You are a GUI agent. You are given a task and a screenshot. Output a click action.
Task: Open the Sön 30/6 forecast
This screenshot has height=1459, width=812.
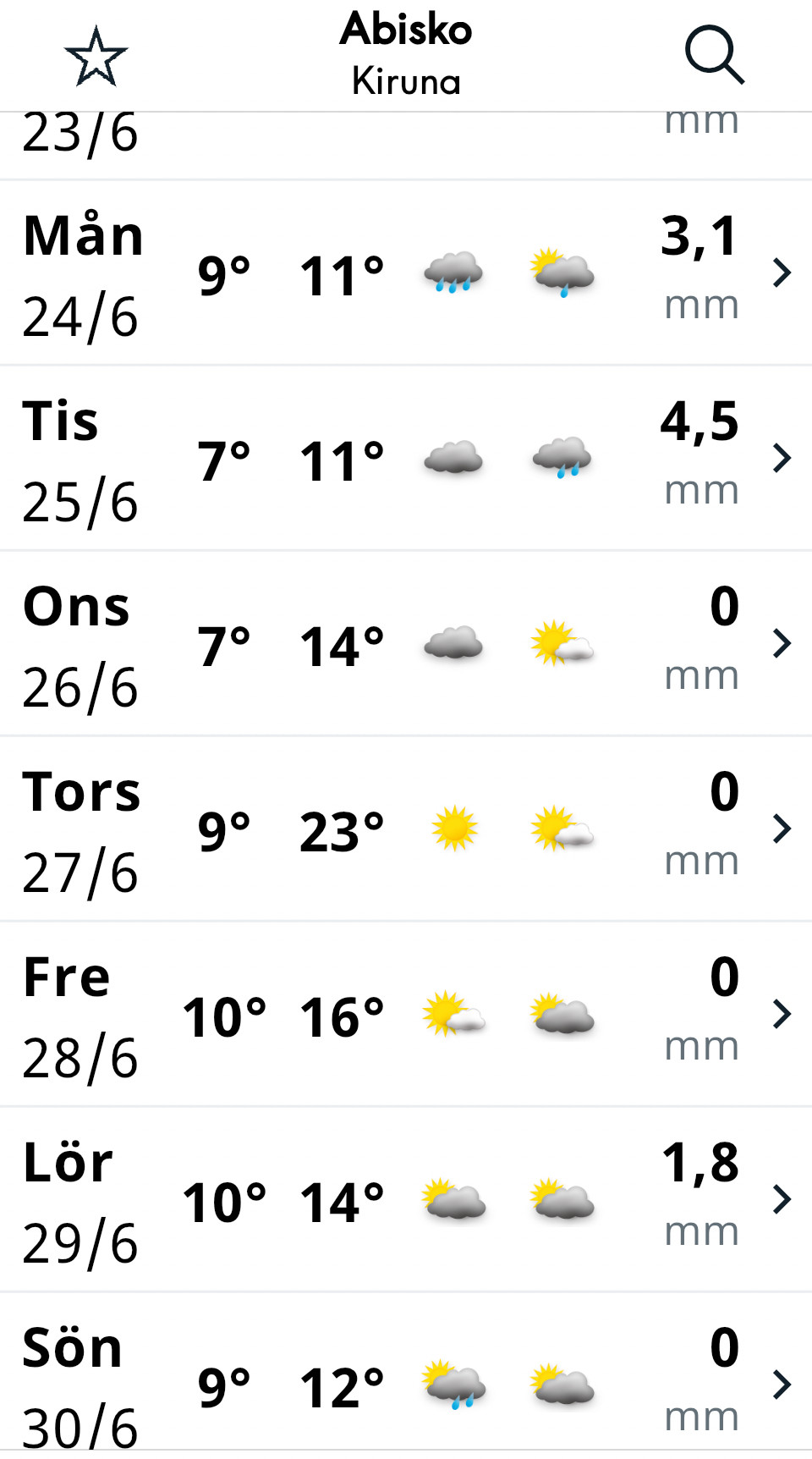click(406, 1379)
